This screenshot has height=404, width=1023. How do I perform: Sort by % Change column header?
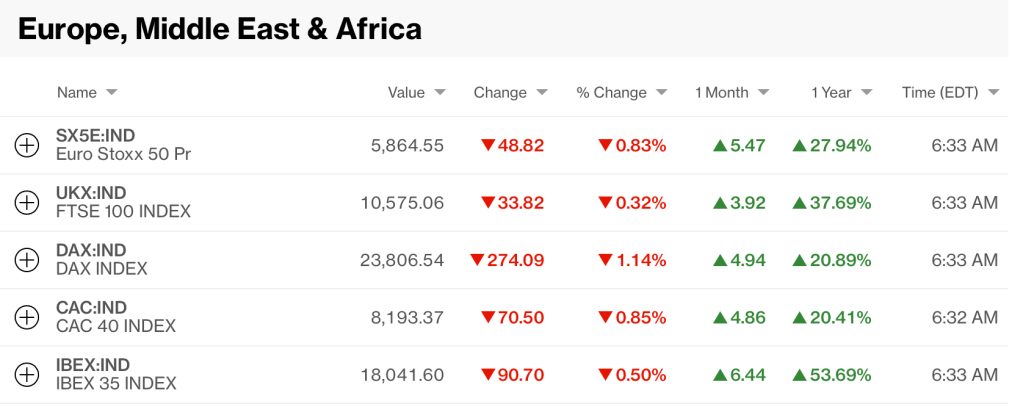621,92
